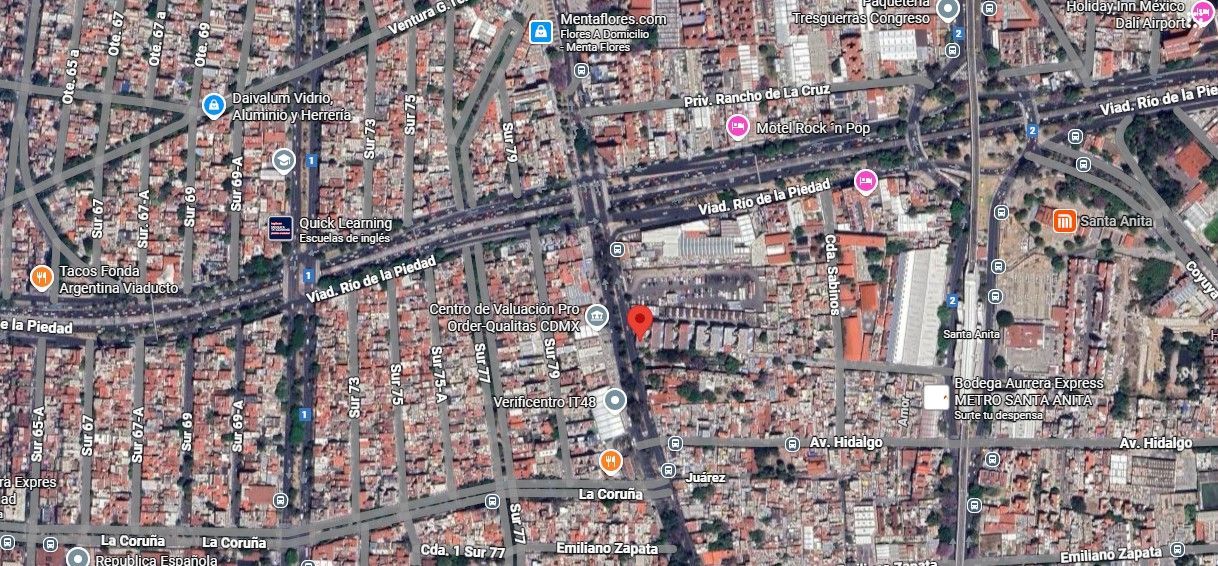This screenshot has height=566, width=1218.
Task: Tap the Santa Anita metro station icon
Action: click(1064, 220)
